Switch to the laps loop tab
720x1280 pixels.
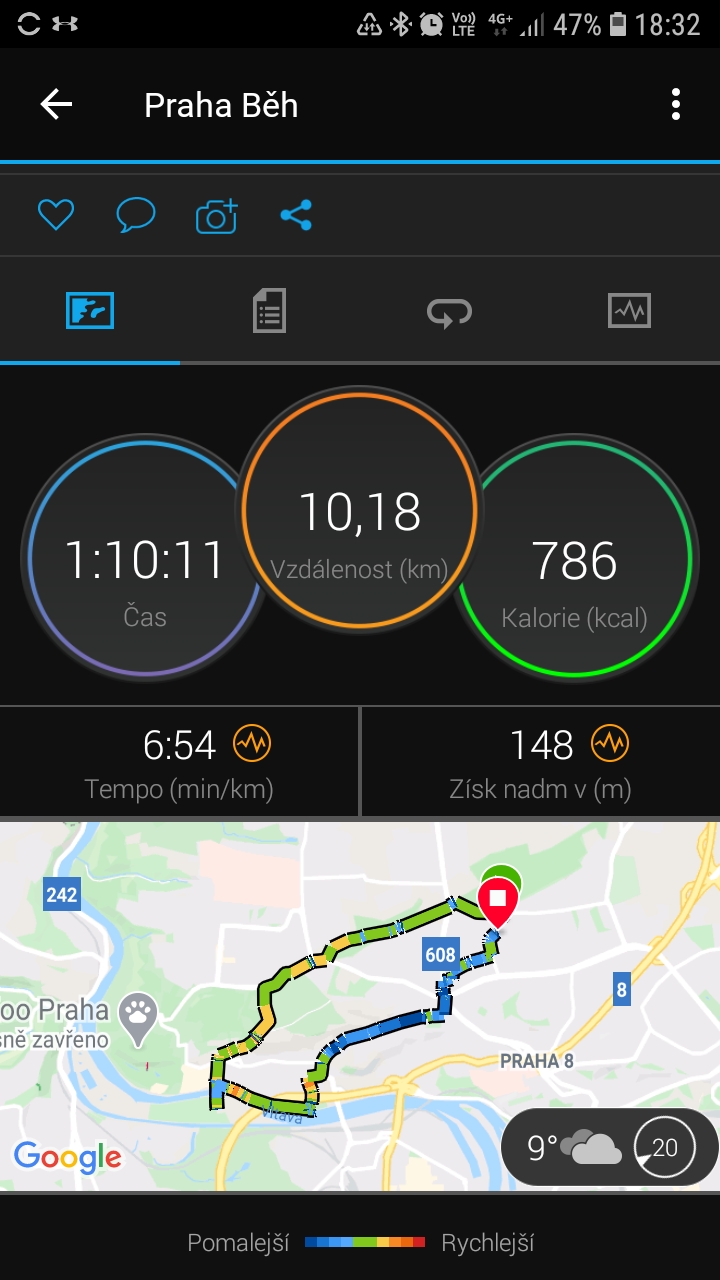tap(449, 312)
